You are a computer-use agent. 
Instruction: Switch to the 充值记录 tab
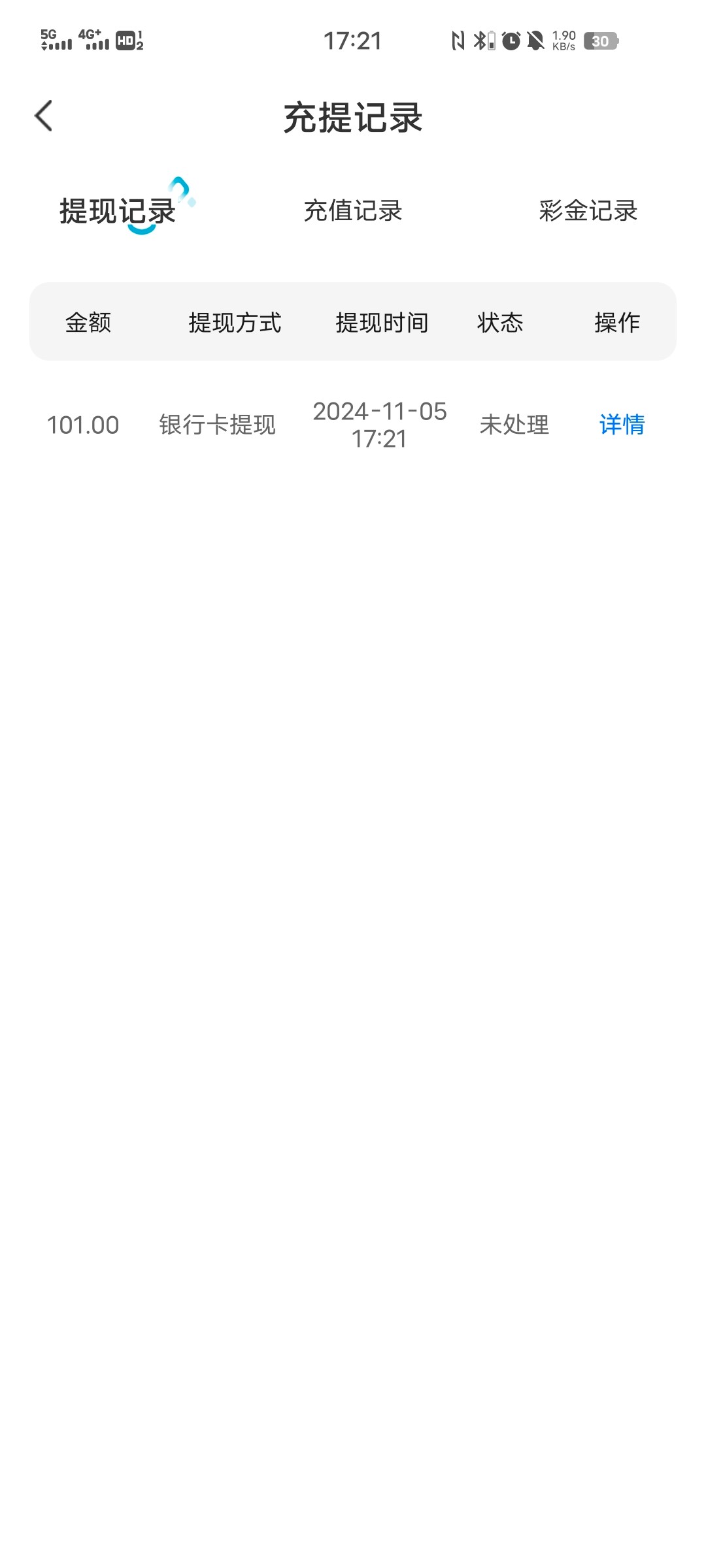pyautogui.click(x=353, y=211)
